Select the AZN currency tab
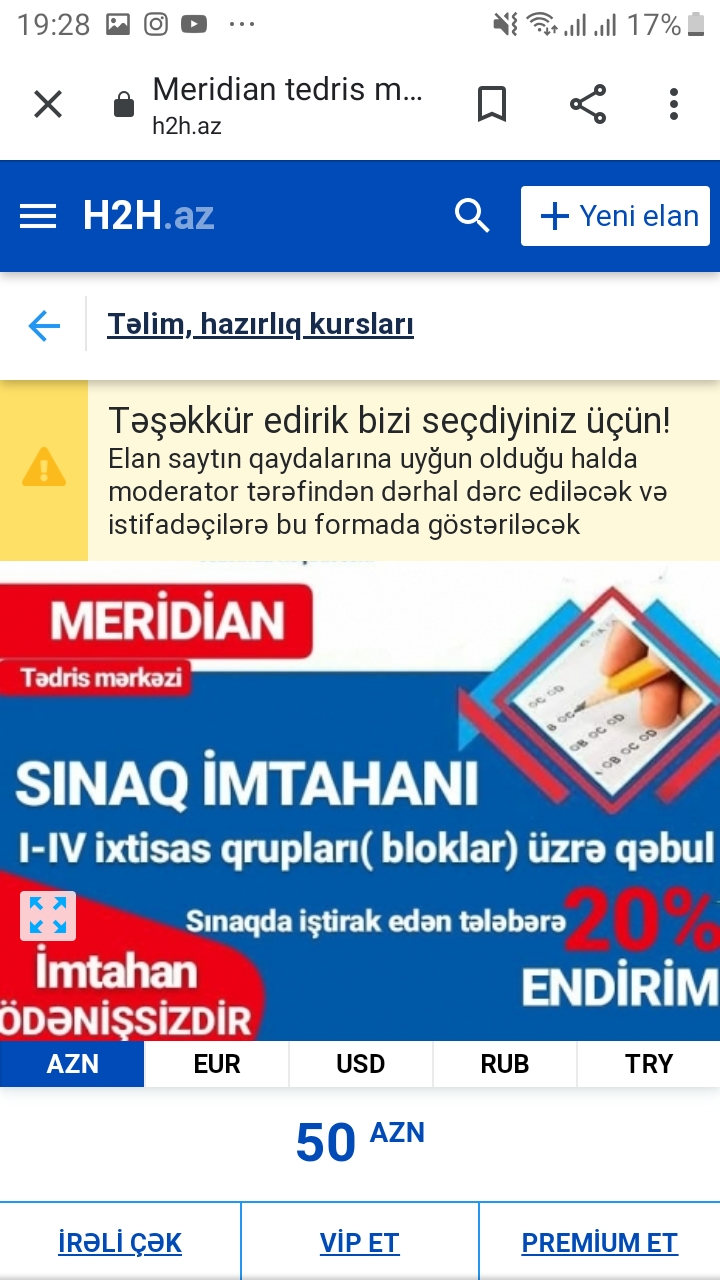Image resolution: width=720 pixels, height=1280 pixels. click(72, 1064)
